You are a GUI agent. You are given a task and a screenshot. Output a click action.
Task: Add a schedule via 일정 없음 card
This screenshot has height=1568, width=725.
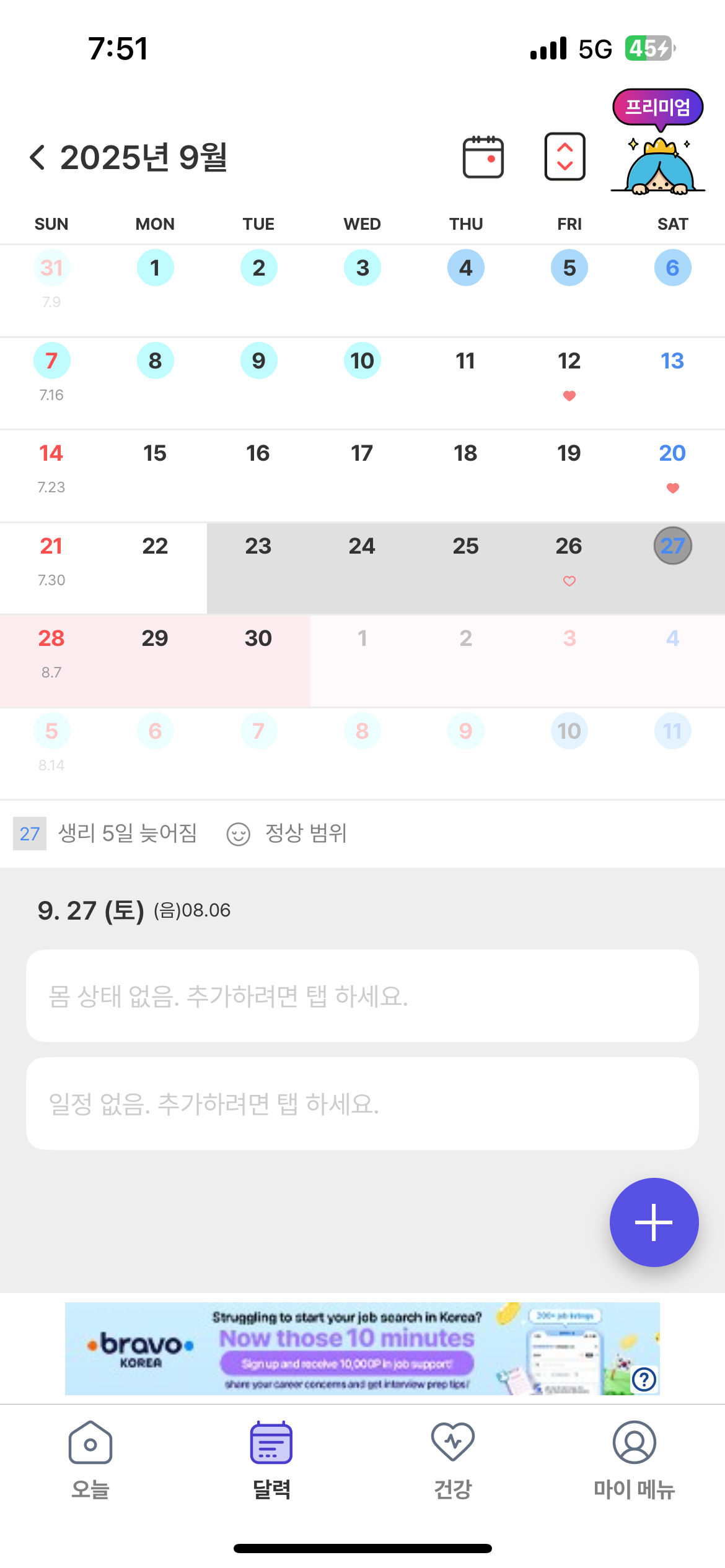click(x=362, y=1104)
